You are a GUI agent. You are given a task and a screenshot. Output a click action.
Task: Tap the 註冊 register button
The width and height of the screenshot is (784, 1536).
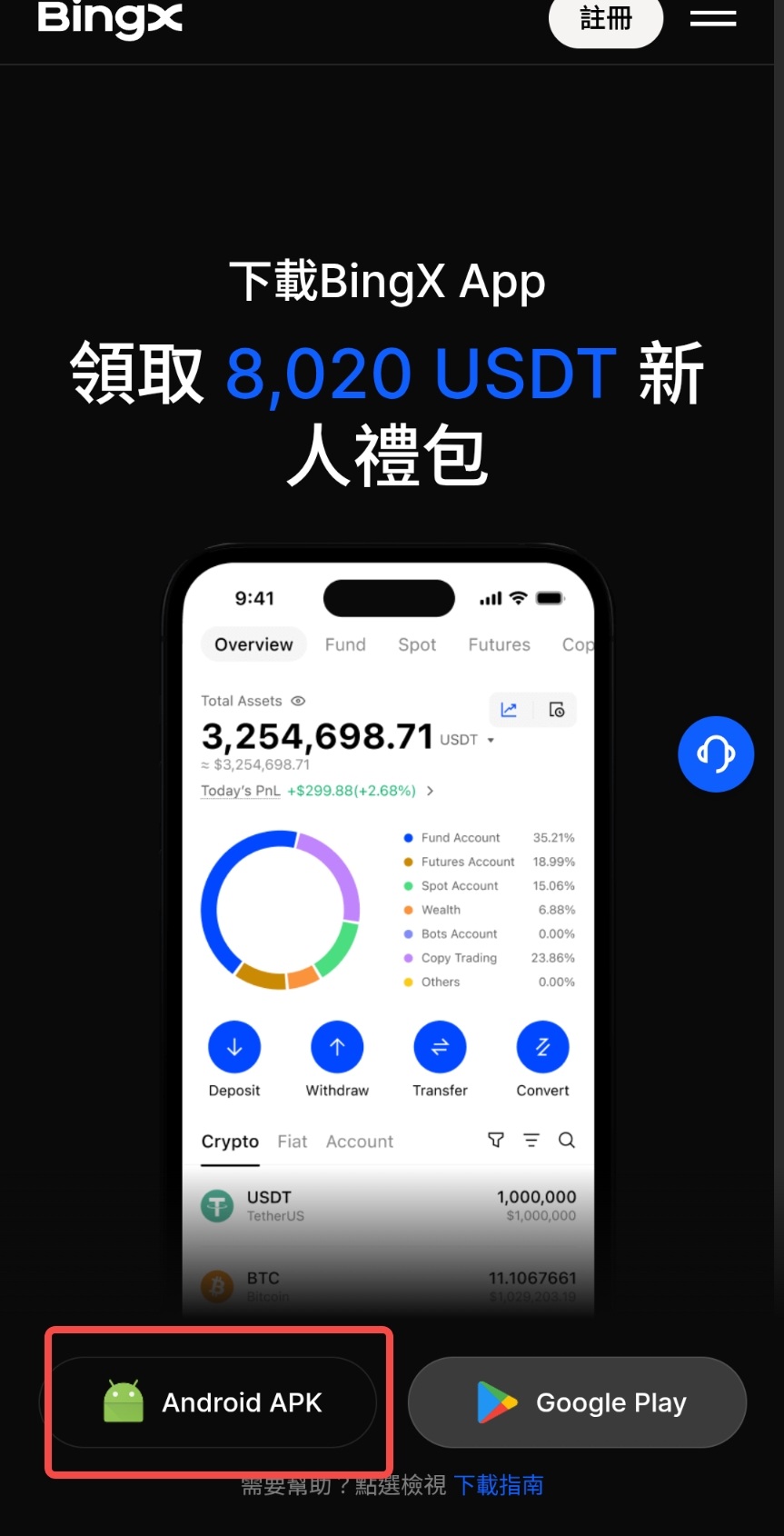pos(605,18)
